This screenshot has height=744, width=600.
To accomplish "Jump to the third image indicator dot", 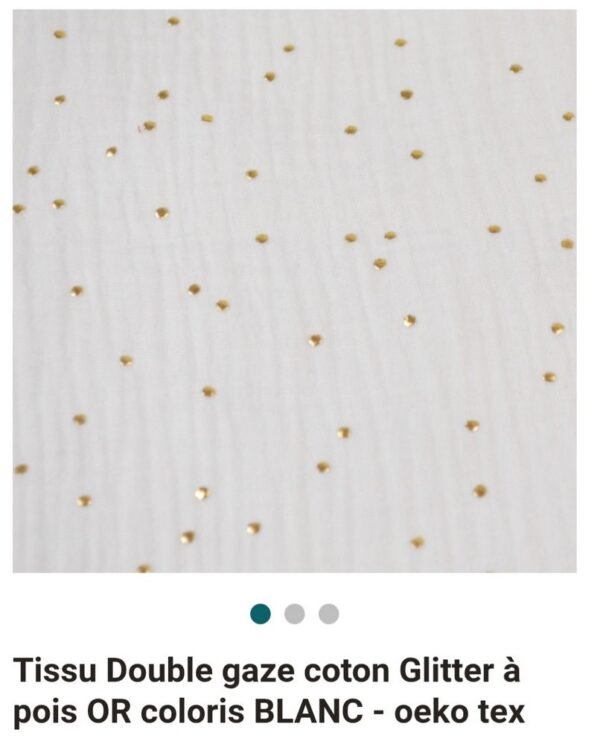I will click(x=328, y=614).
